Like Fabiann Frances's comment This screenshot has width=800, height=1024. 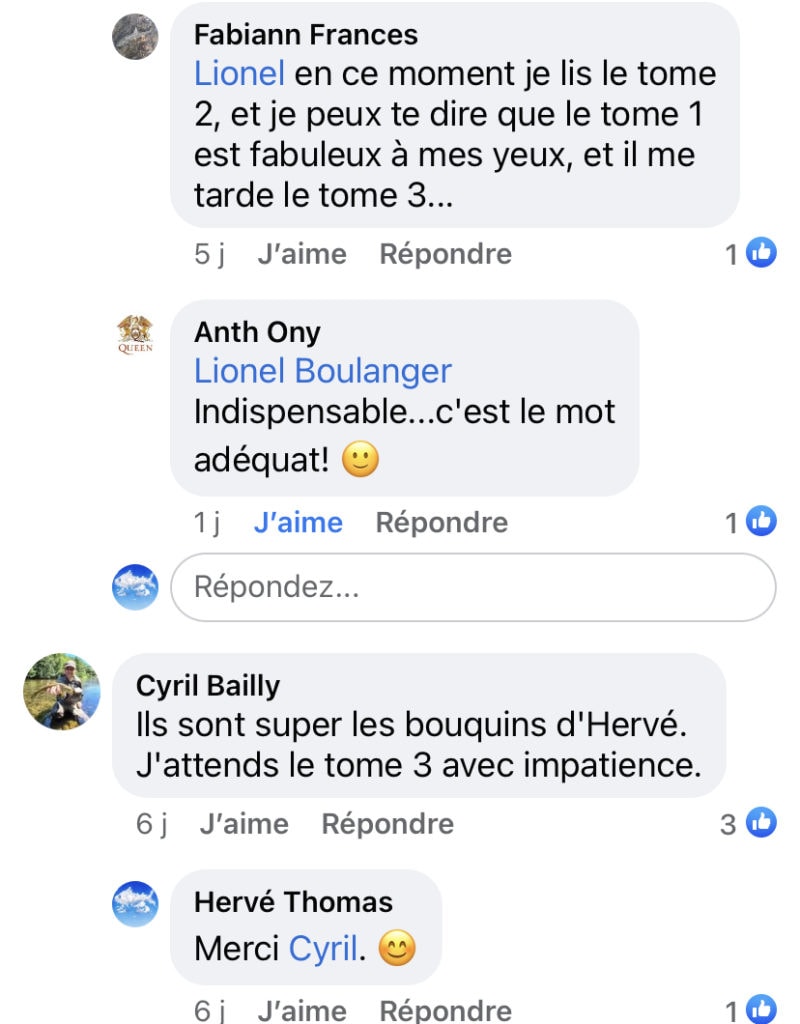click(x=301, y=254)
